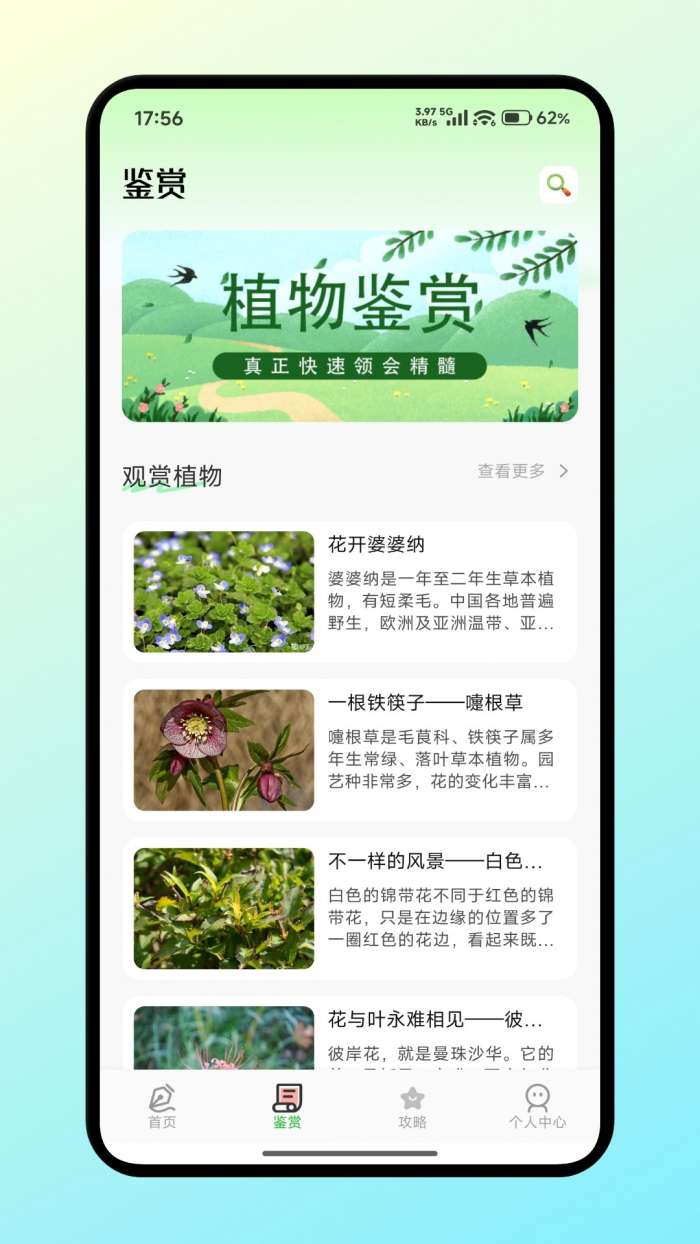Open the 个人中心 tab
The image size is (700, 1244).
[x=537, y=1107]
